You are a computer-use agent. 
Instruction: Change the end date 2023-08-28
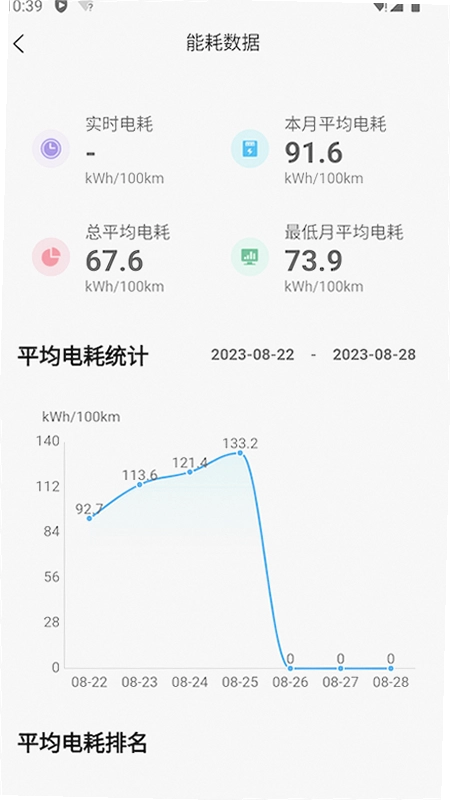[374, 355]
